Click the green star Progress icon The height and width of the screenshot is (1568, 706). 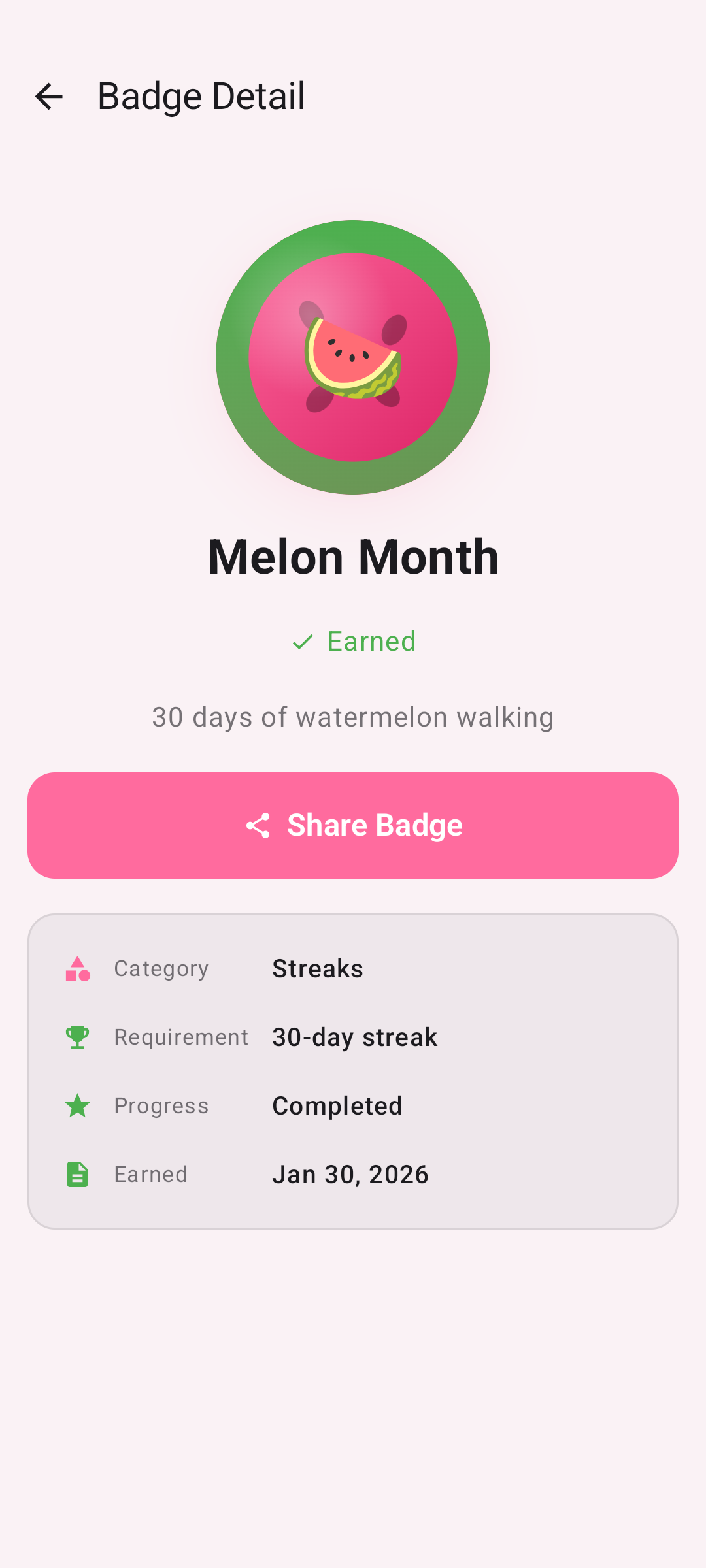(x=77, y=1105)
